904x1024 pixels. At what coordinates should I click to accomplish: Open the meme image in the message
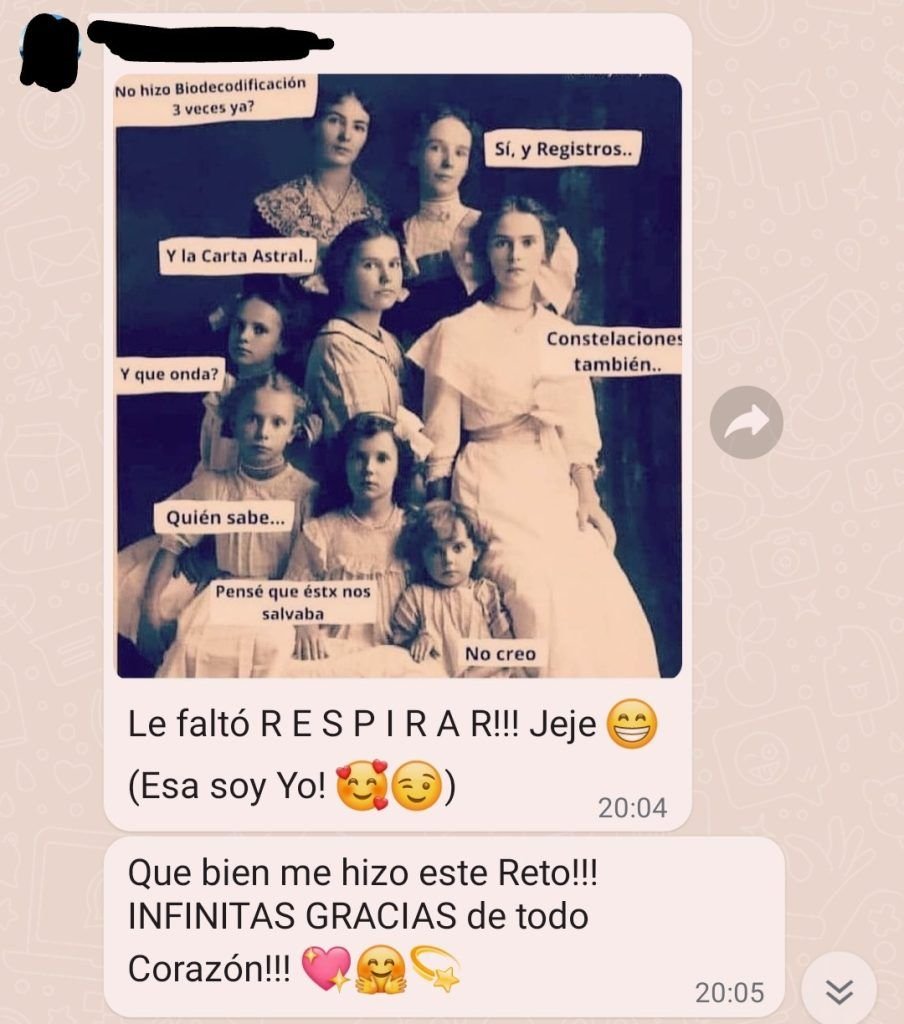point(398,377)
